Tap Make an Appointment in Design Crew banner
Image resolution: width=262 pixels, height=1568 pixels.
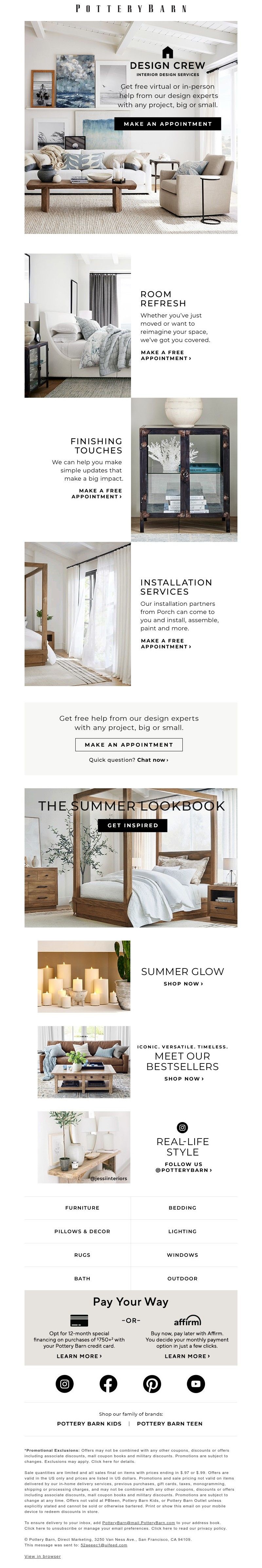tap(167, 124)
